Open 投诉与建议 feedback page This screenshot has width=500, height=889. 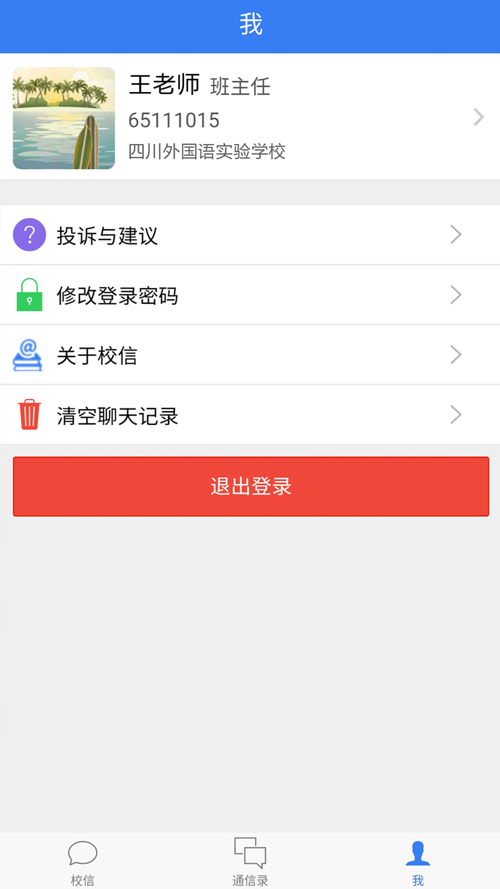point(250,235)
